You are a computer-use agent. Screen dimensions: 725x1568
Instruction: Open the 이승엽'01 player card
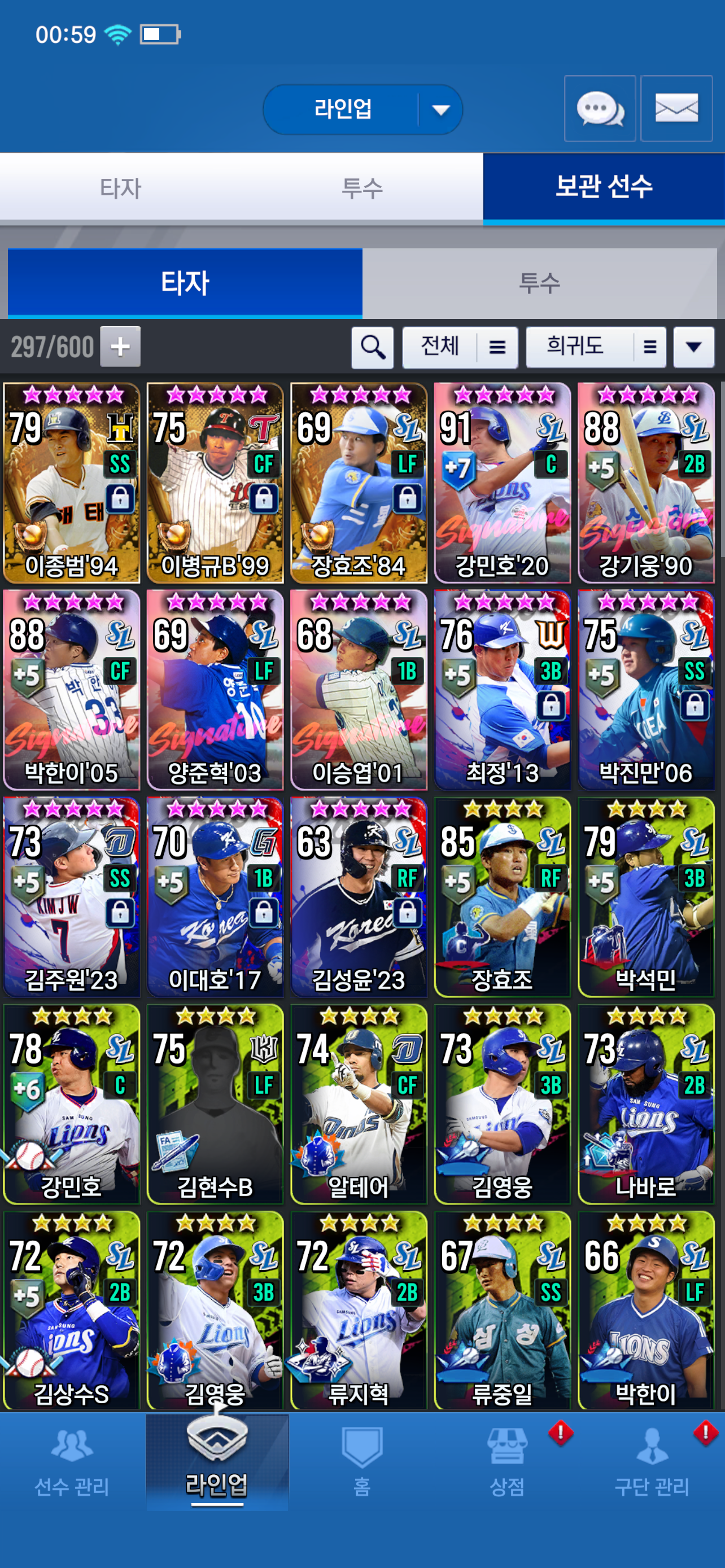pos(359,690)
